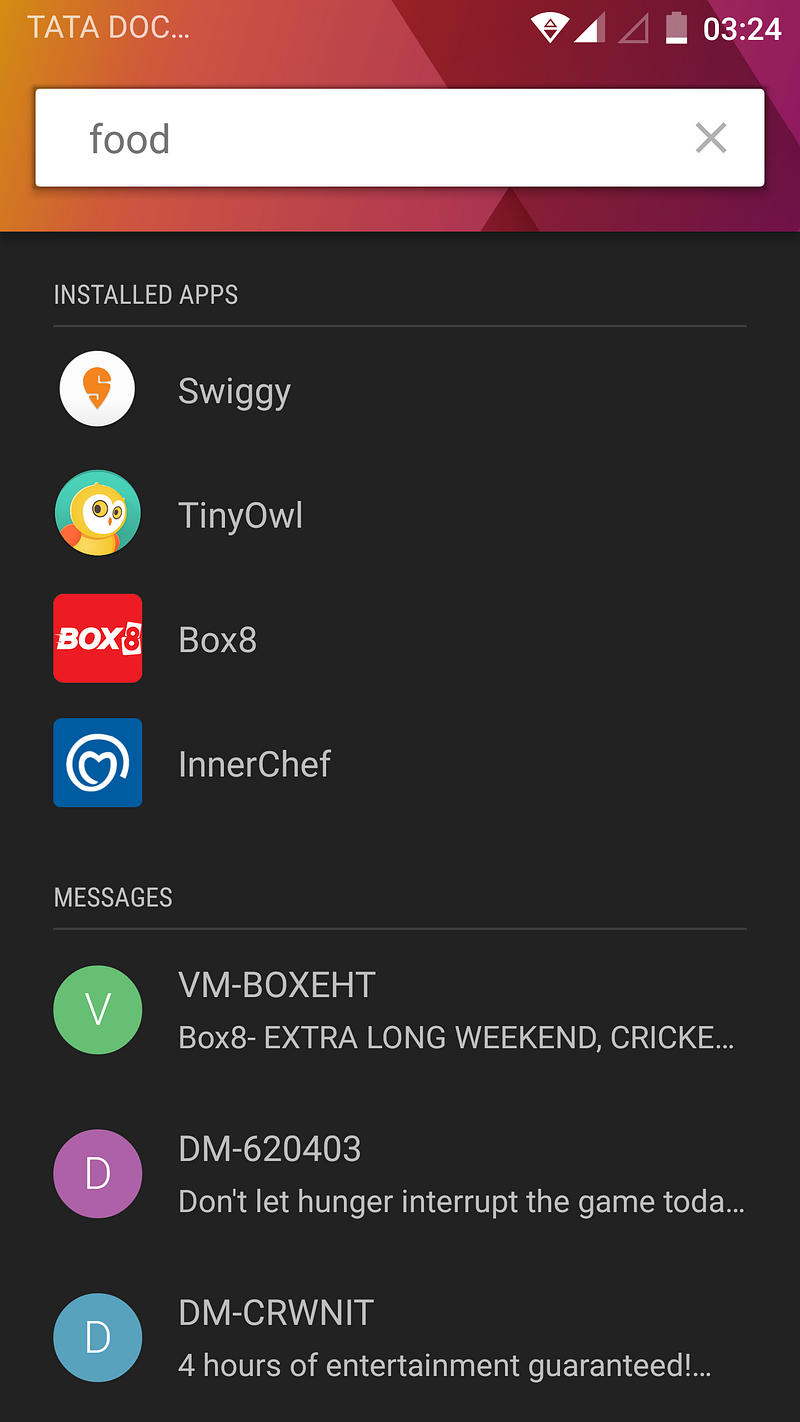Launch the InnerChef app
This screenshot has width=800, height=1422.
pos(254,763)
